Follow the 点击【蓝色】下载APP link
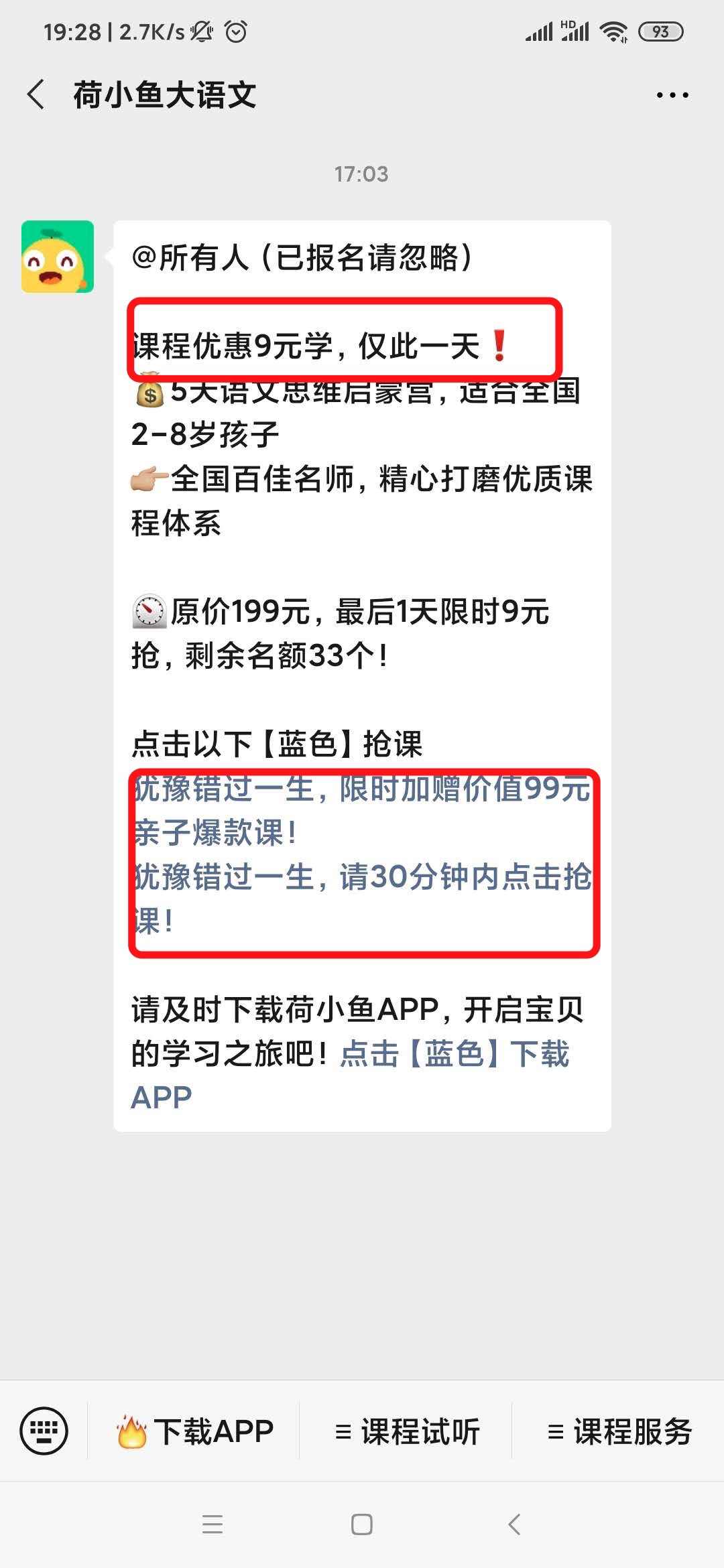Viewport: 724px width, 1568px height. coord(455,1054)
